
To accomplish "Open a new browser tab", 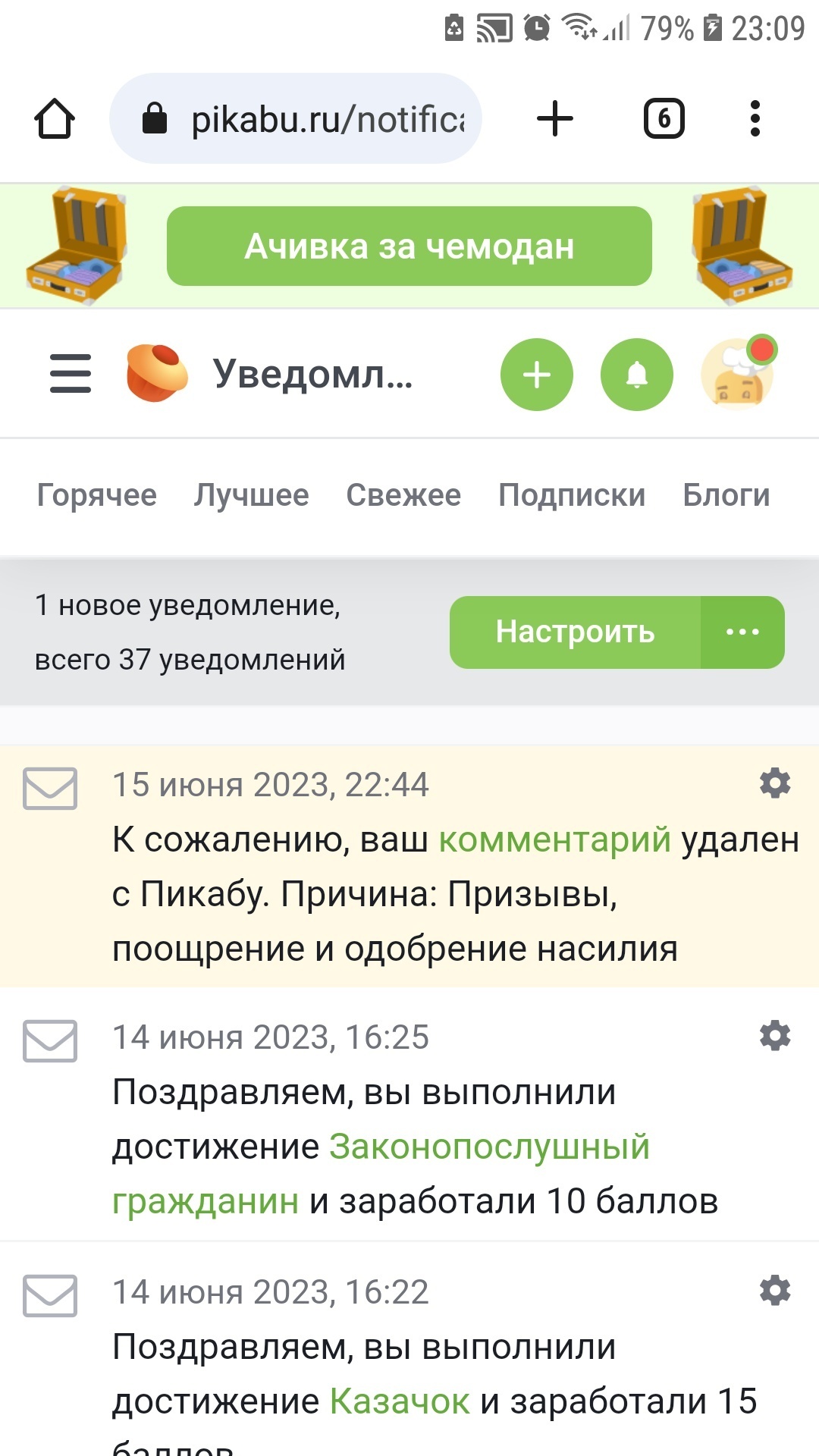I will (x=555, y=119).
